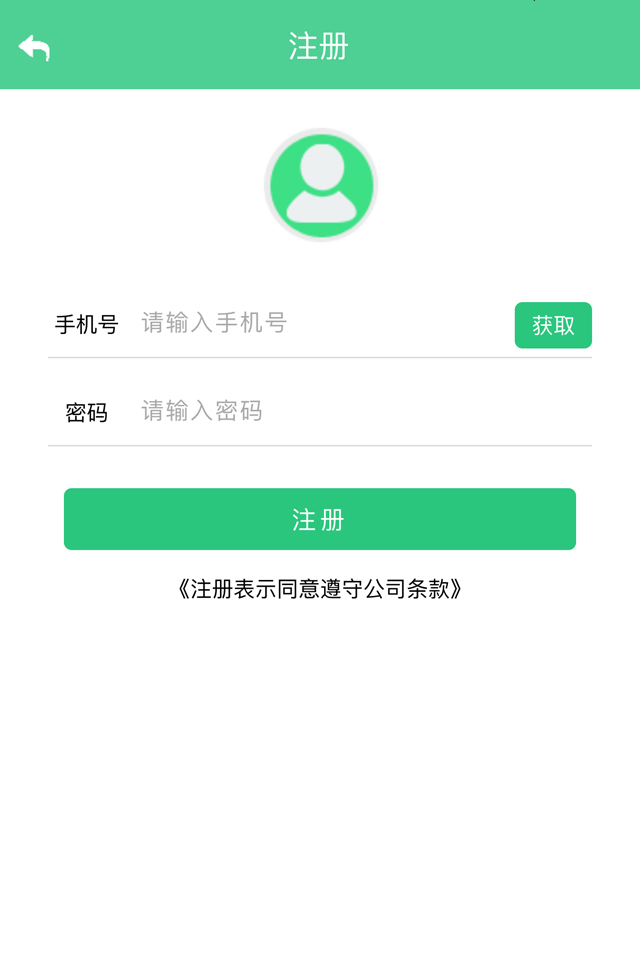Tap the avatar to set a profile photo
This screenshot has height=960, width=640.
point(321,185)
